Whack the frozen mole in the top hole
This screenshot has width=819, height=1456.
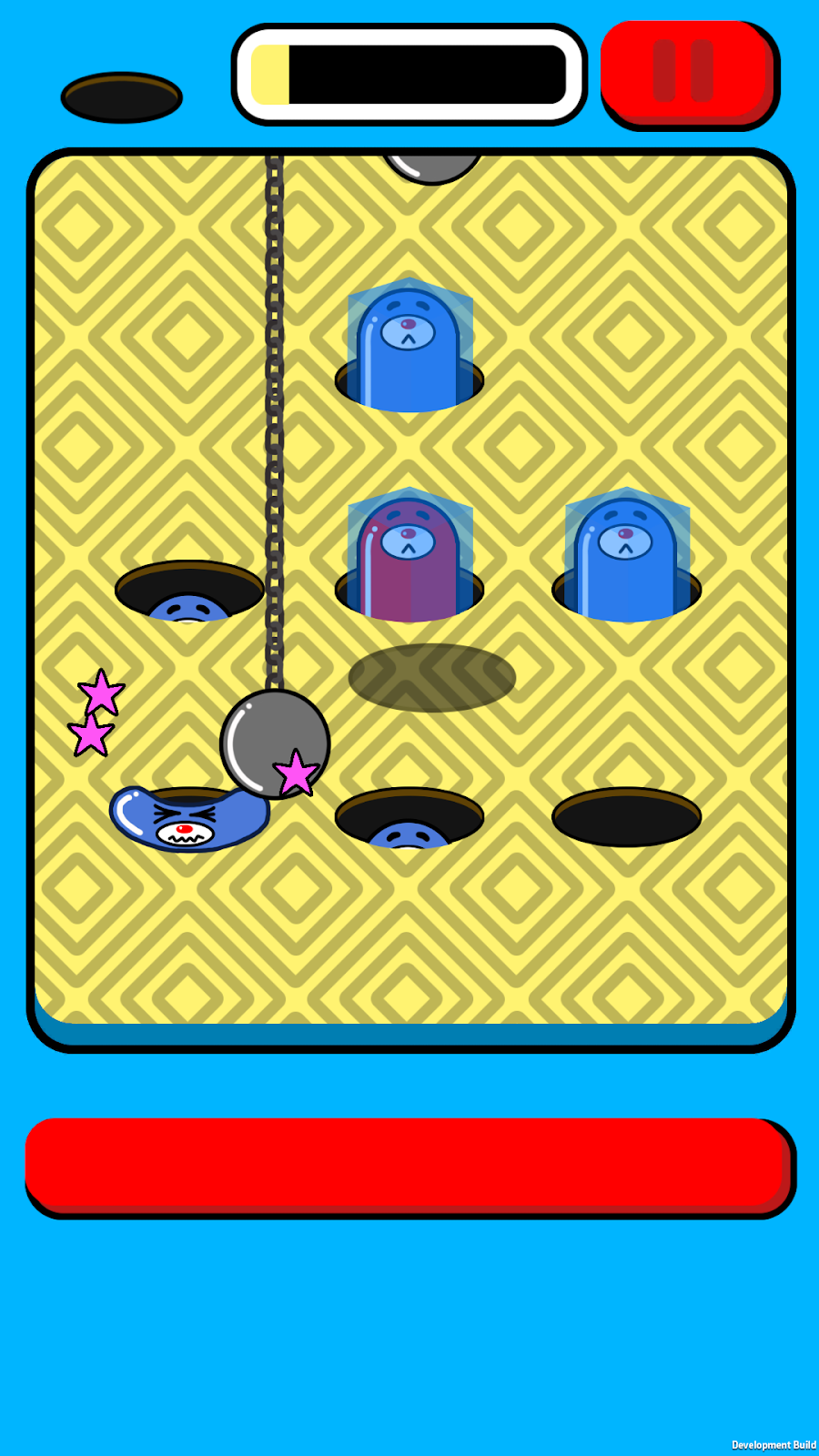(409, 346)
